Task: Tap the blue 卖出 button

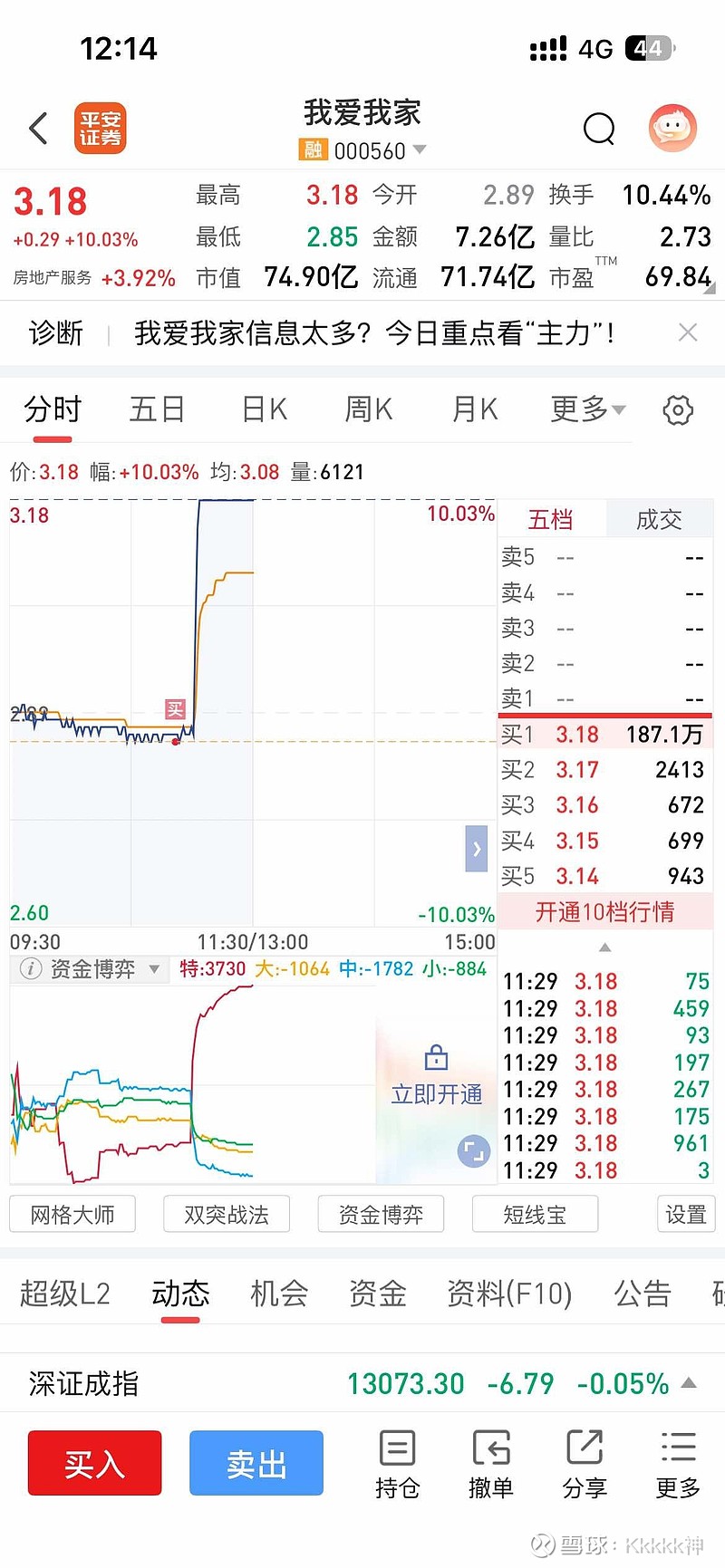Action: [256, 1463]
